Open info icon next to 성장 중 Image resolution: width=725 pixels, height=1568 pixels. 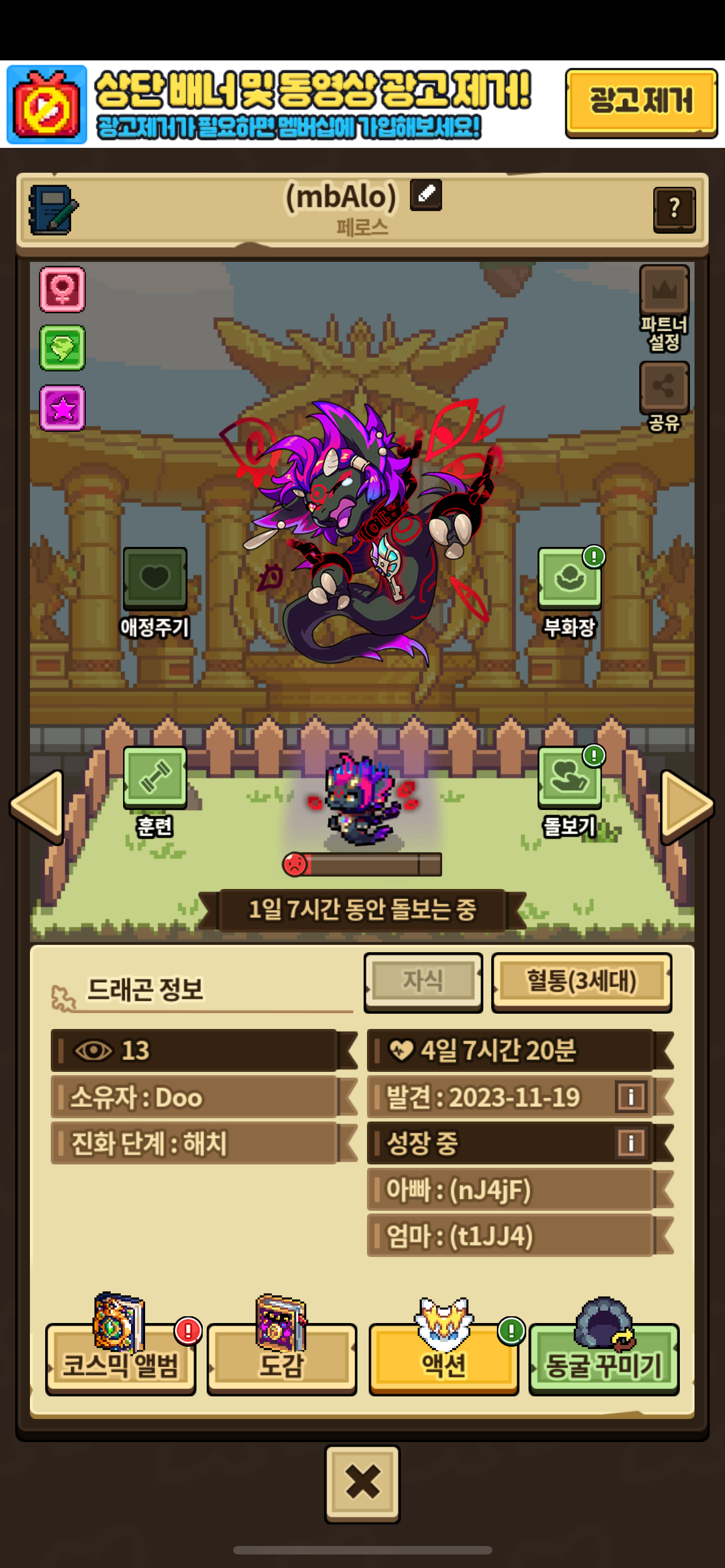tap(630, 1142)
